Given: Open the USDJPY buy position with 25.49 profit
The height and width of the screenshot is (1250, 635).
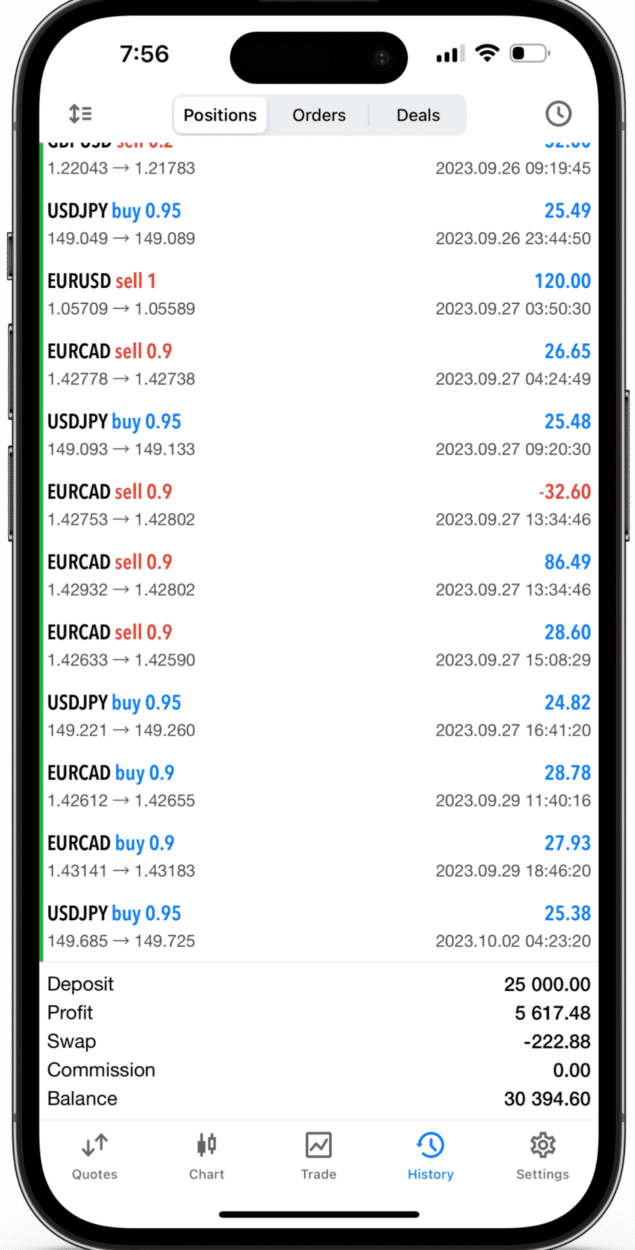Looking at the screenshot, I should pos(318,224).
